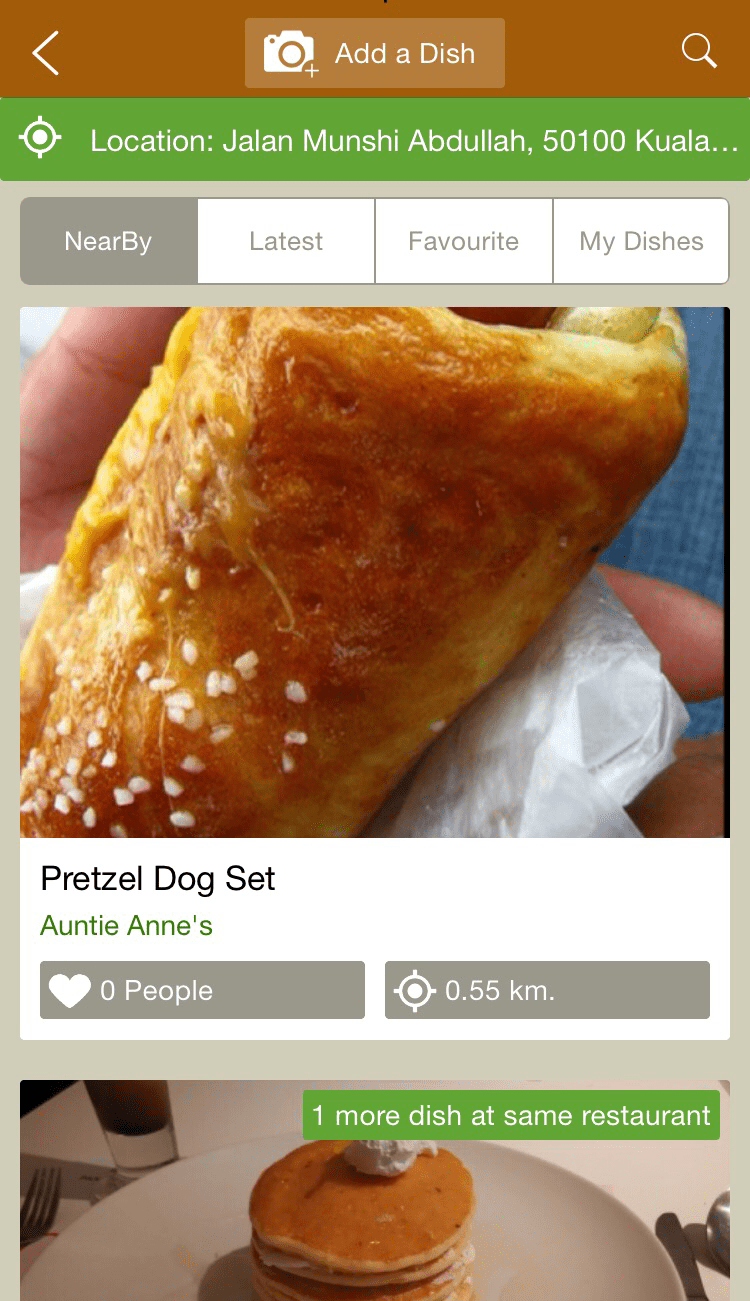Open search with the magnifier icon
750x1301 pixels.
point(699,51)
